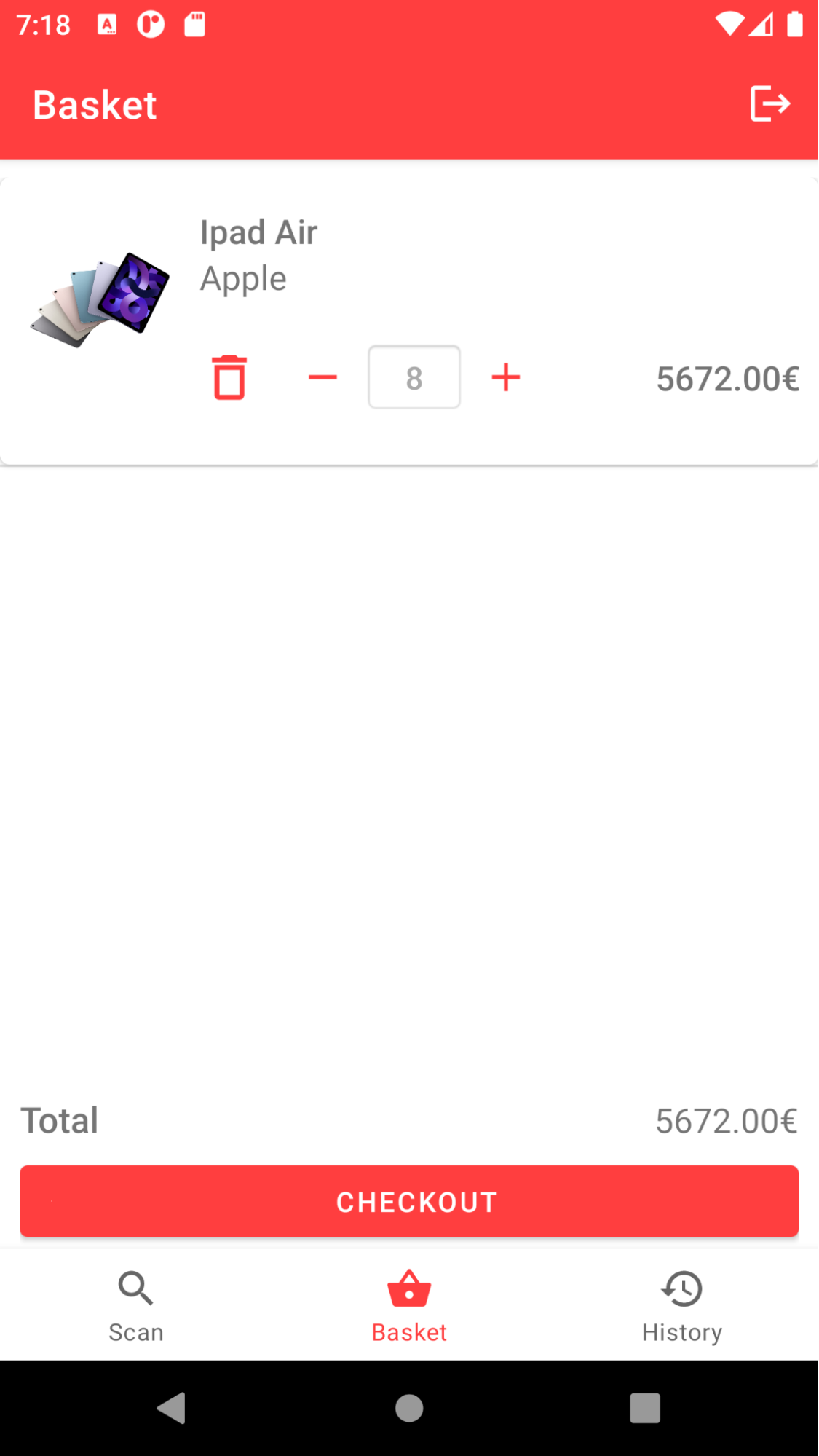
Task: Go to the home screen via home button
Action: point(409,1408)
